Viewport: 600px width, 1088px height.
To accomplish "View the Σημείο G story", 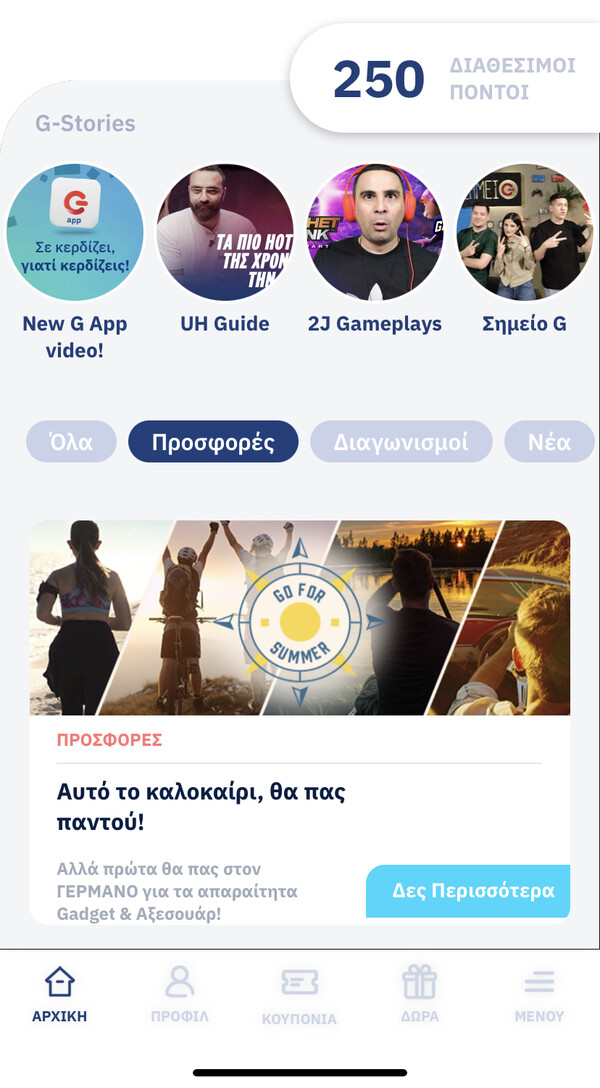I will click(x=525, y=233).
